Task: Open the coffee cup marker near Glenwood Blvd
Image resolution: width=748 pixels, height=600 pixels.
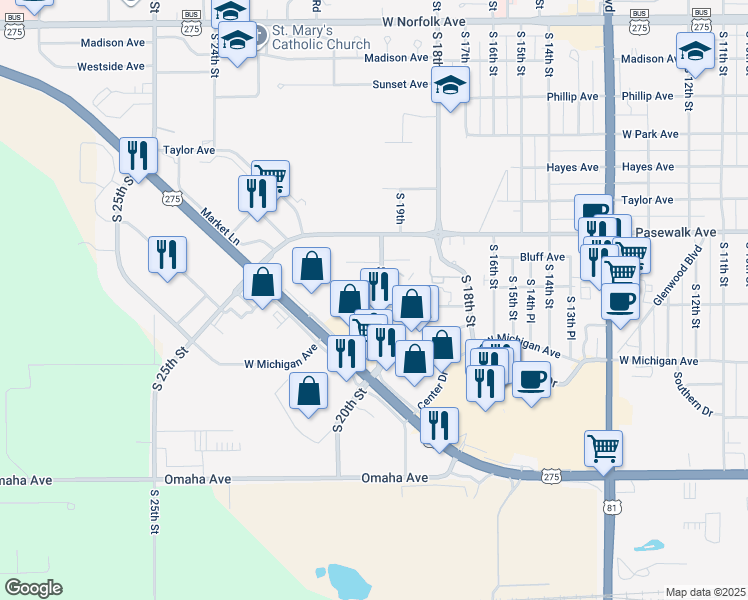Action: click(x=620, y=302)
